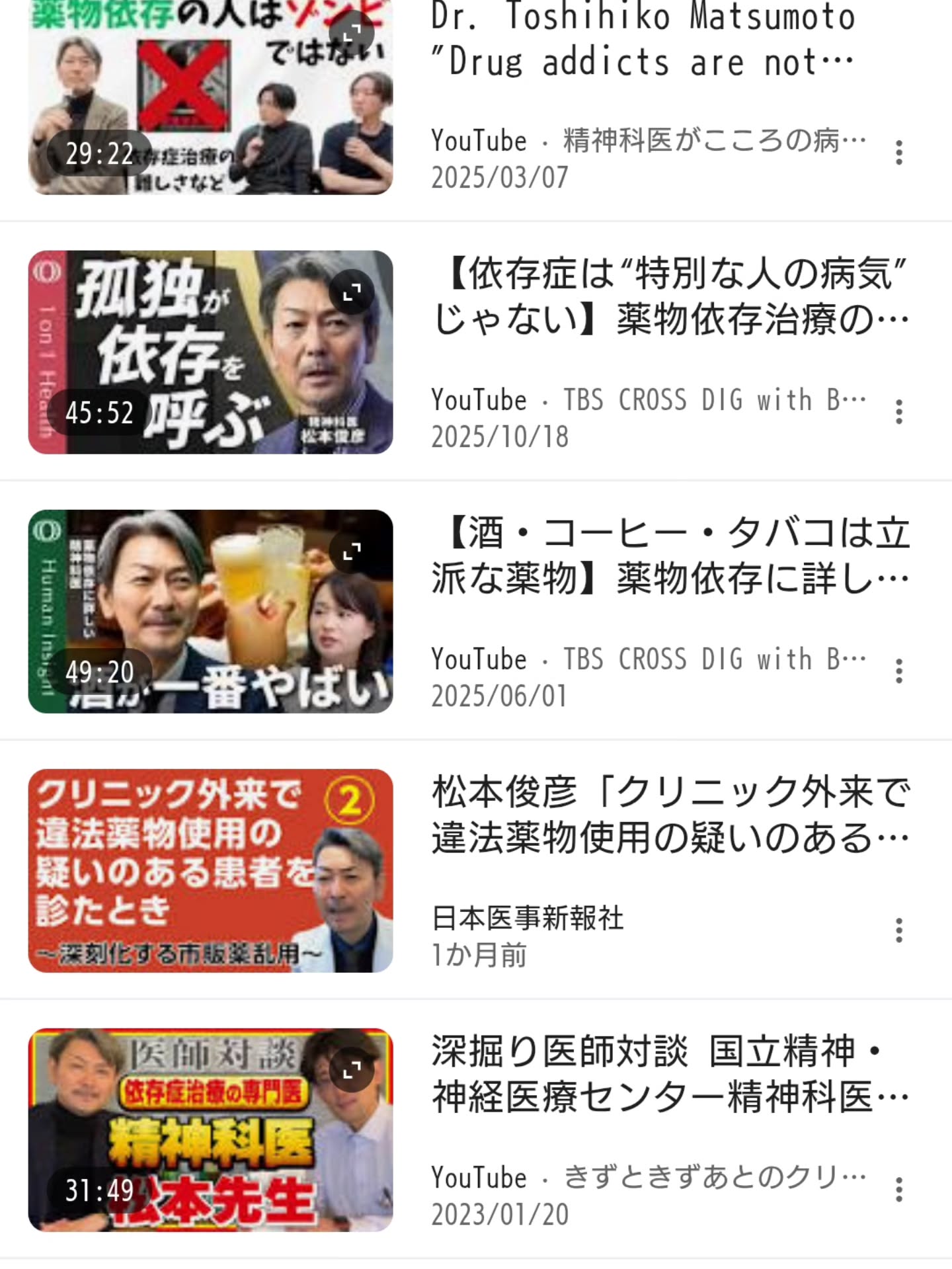Open more options for the 2025/06/01 video

(x=898, y=671)
